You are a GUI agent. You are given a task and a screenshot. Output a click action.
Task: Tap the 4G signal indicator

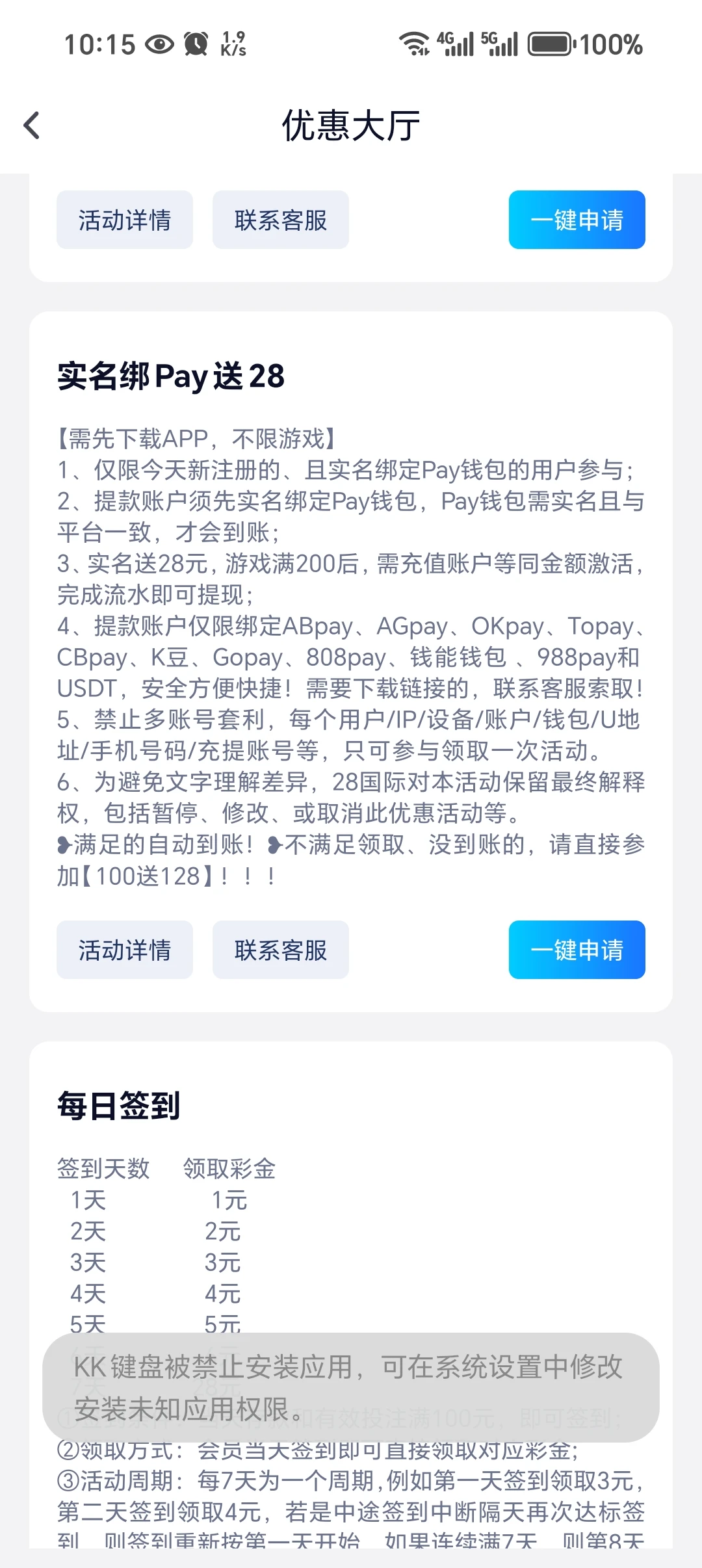(457, 44)
